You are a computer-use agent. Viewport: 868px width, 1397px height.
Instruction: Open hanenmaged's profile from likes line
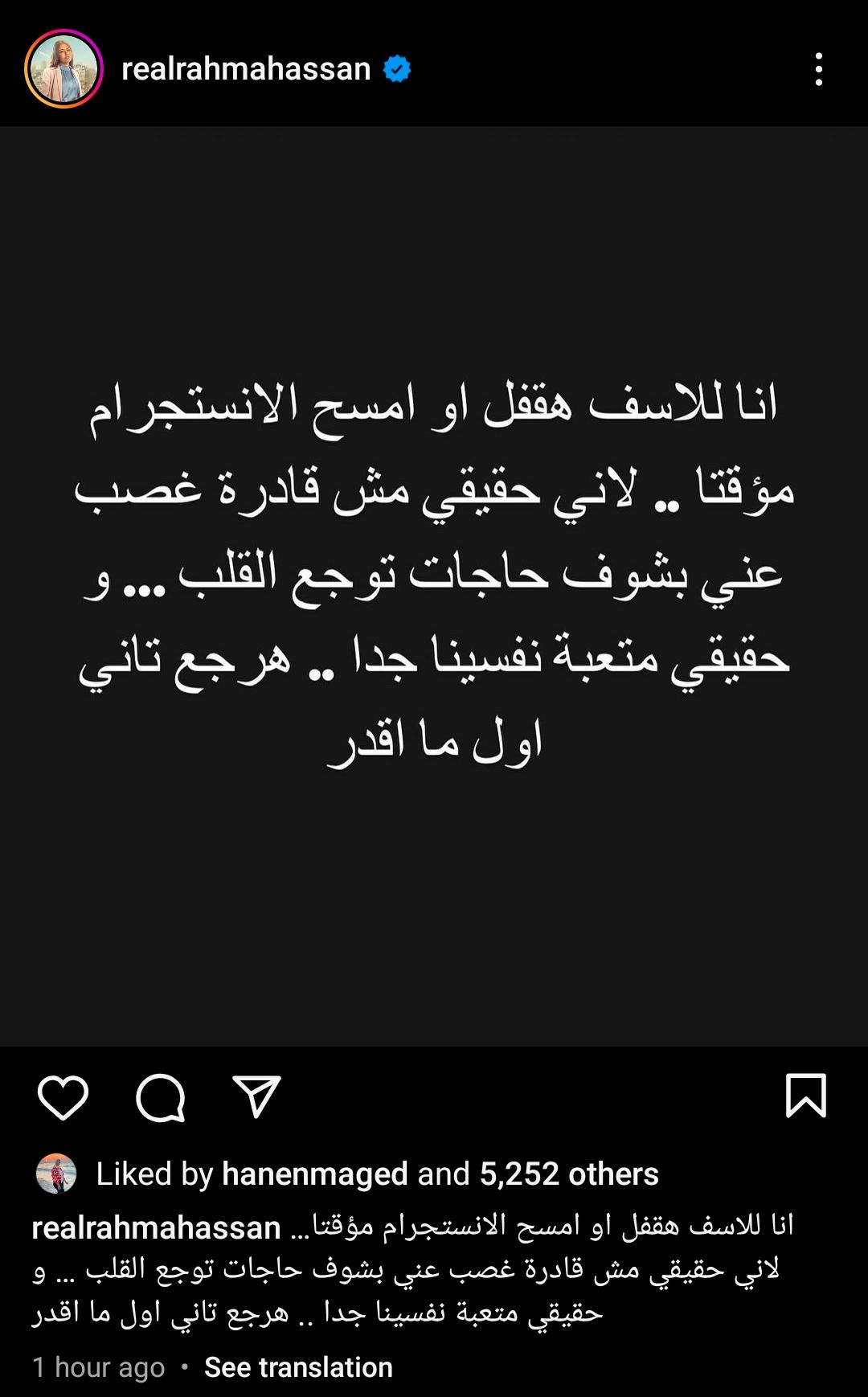(314, 1174)
